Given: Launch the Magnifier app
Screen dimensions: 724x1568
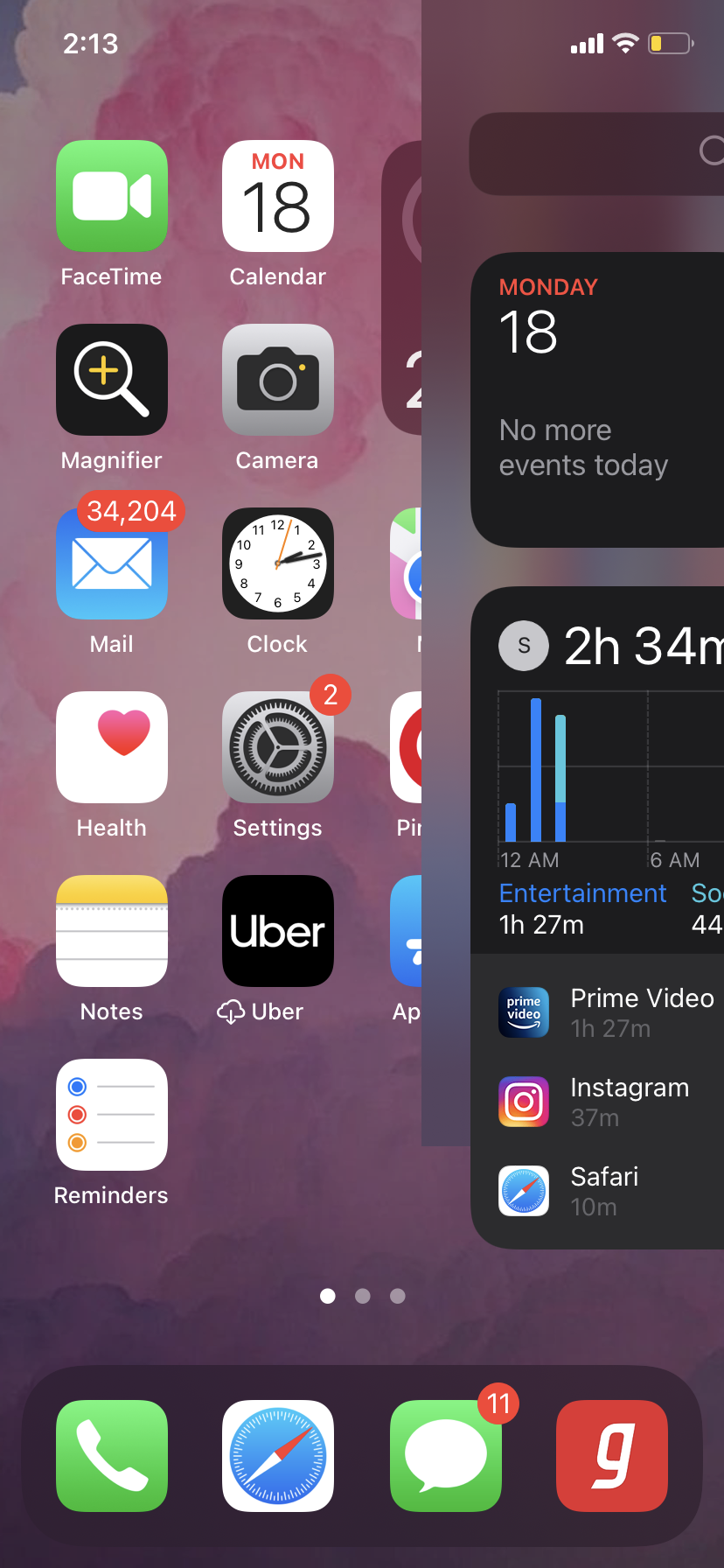Looking at the screenshot, I should (112, 380).
